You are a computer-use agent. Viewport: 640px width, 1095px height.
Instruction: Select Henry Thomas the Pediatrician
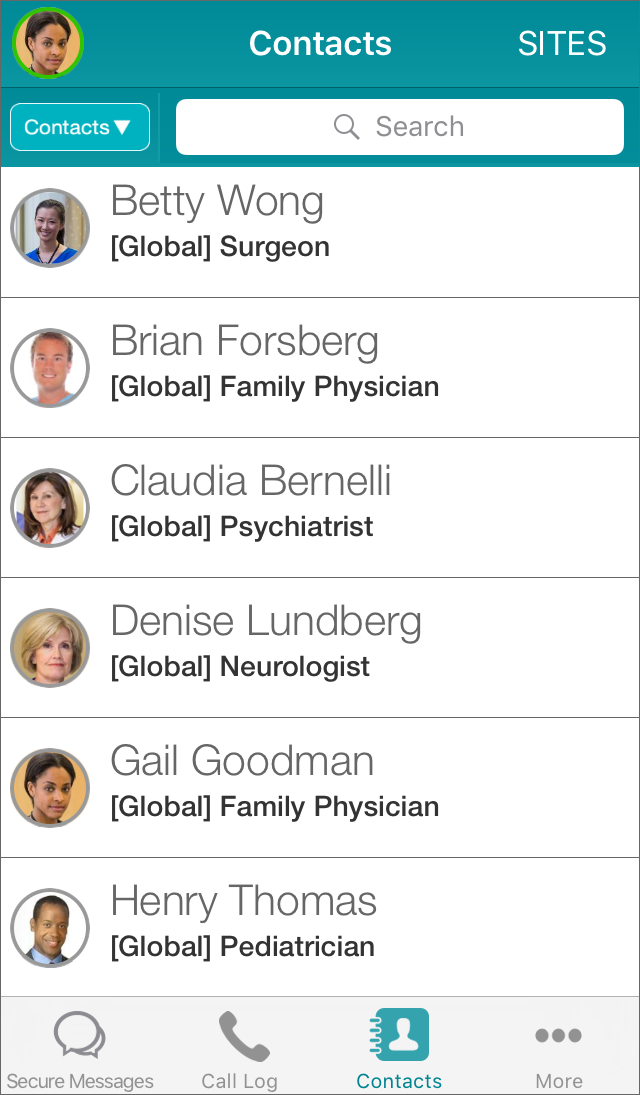pyautogui.click(x=320, y=927)
